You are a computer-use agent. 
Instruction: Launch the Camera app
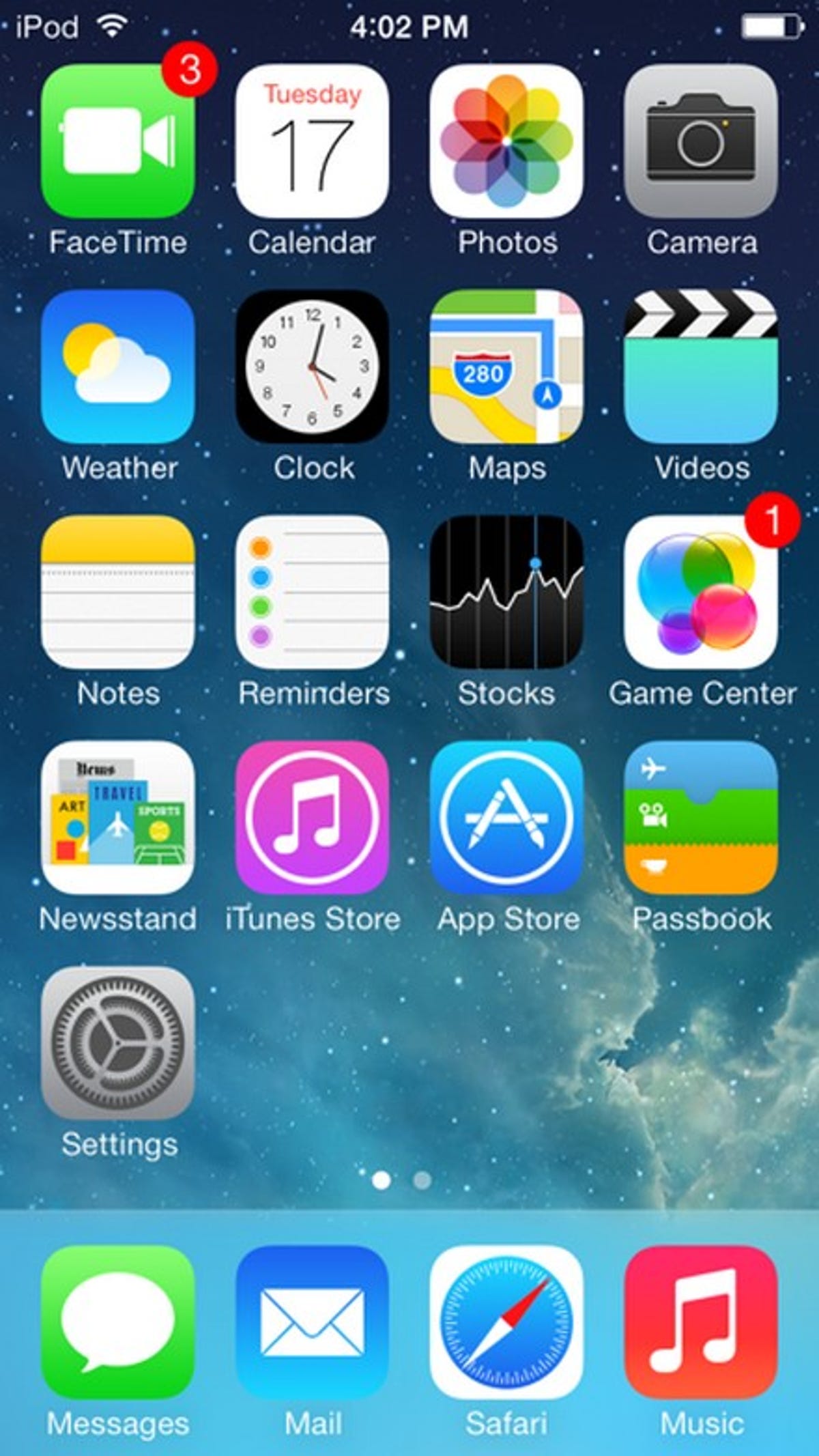pos(701,141)
